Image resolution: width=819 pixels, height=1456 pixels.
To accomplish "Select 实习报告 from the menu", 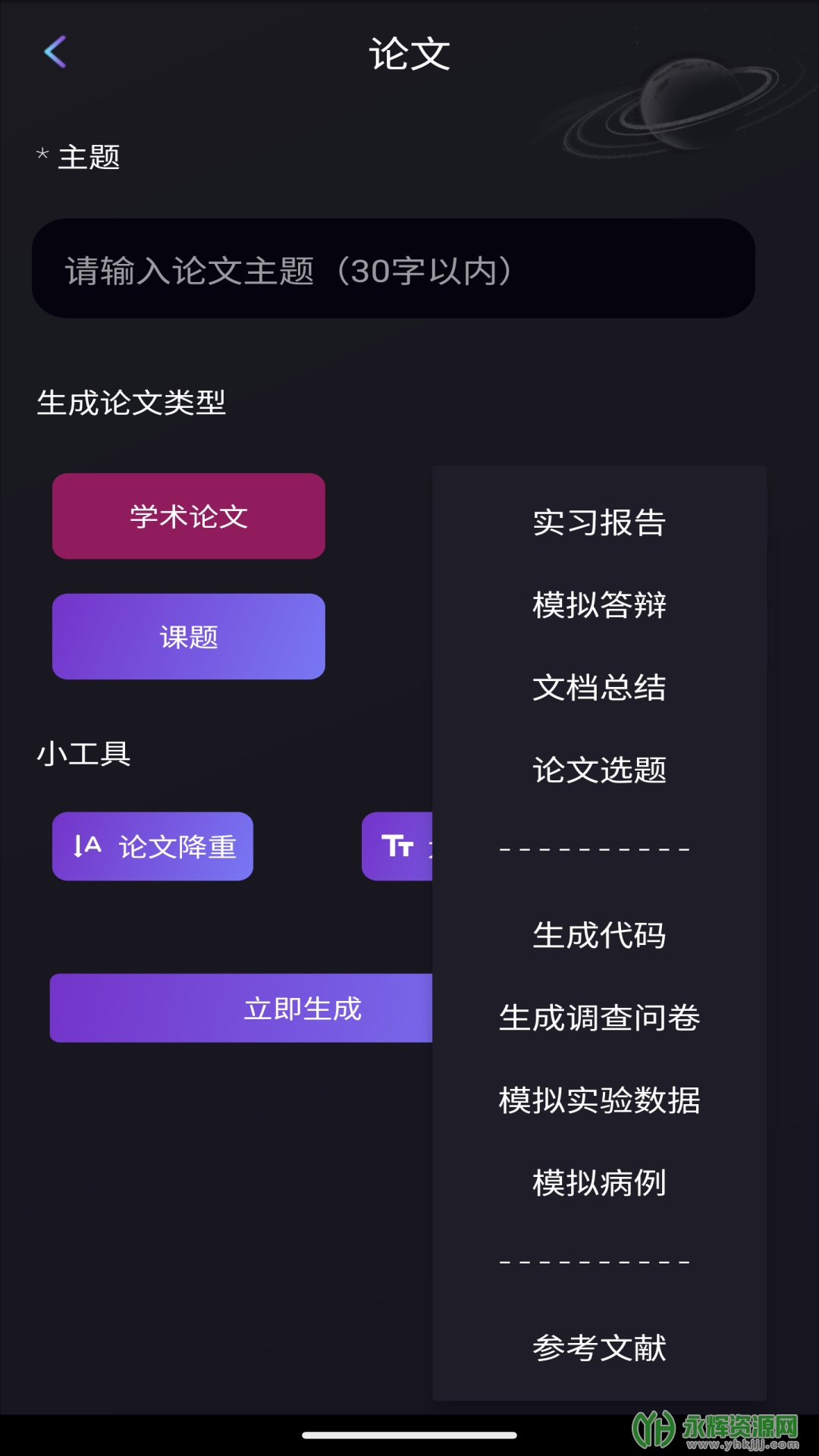I will 599,522.
